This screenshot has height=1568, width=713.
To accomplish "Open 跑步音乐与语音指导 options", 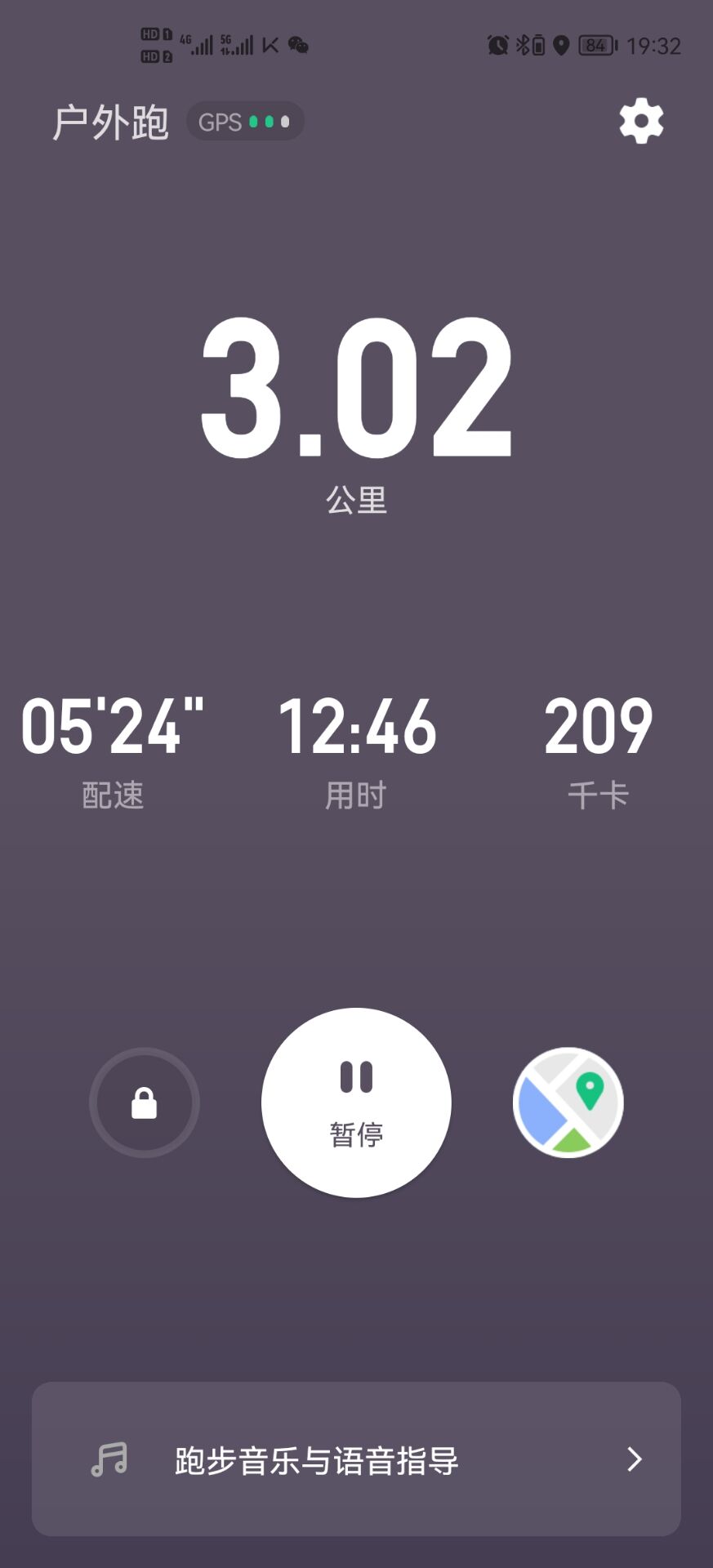I will point(356,1459).
